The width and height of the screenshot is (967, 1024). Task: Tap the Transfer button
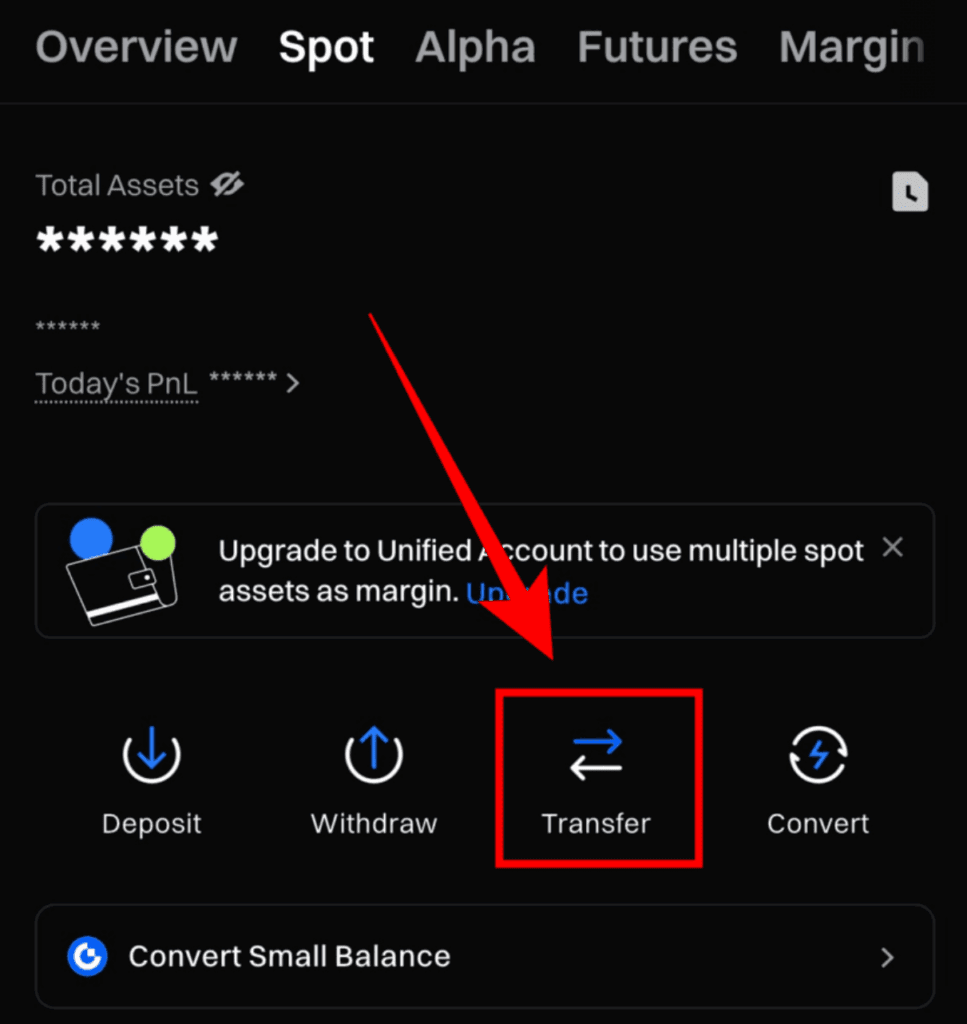click(x=596, y=780)
